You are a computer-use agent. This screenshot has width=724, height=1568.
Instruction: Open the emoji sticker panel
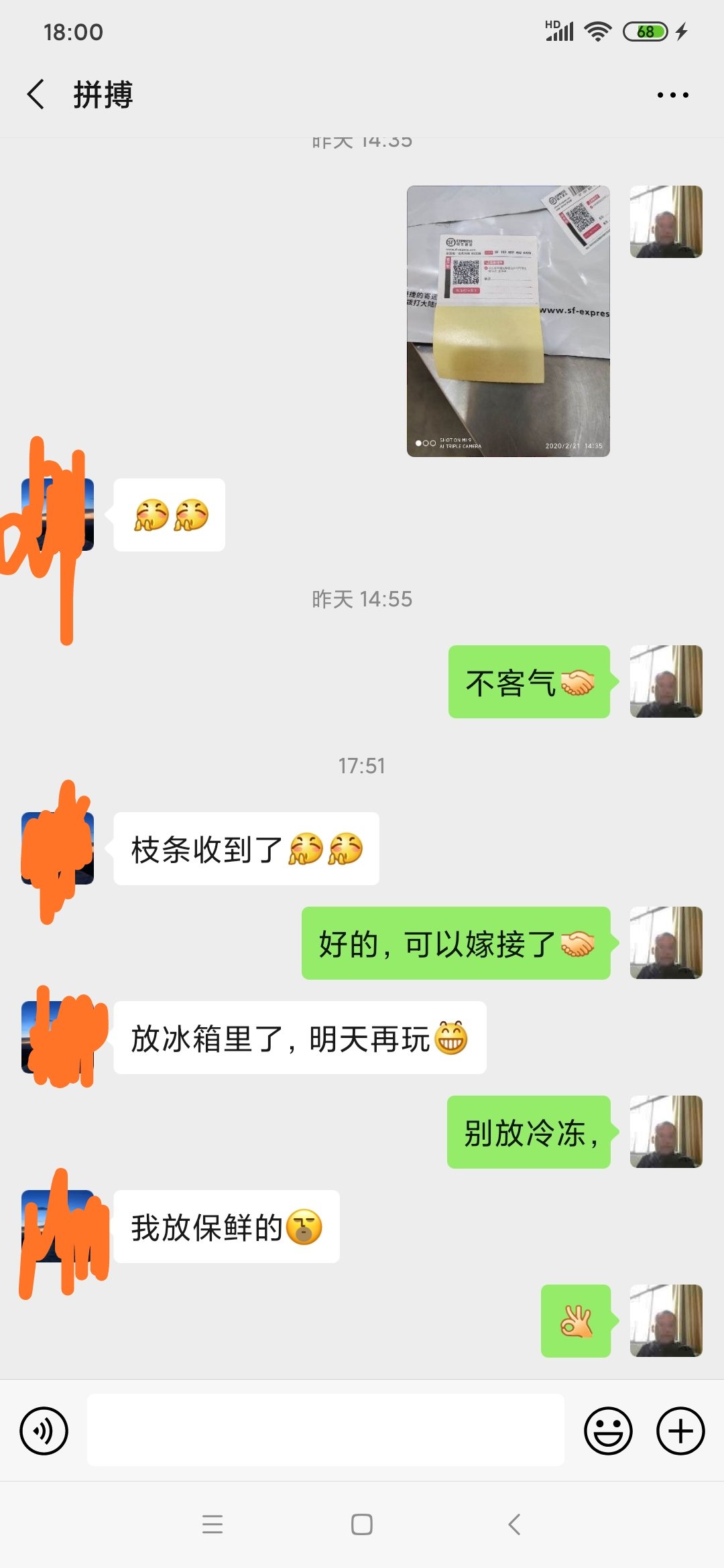608,1431
